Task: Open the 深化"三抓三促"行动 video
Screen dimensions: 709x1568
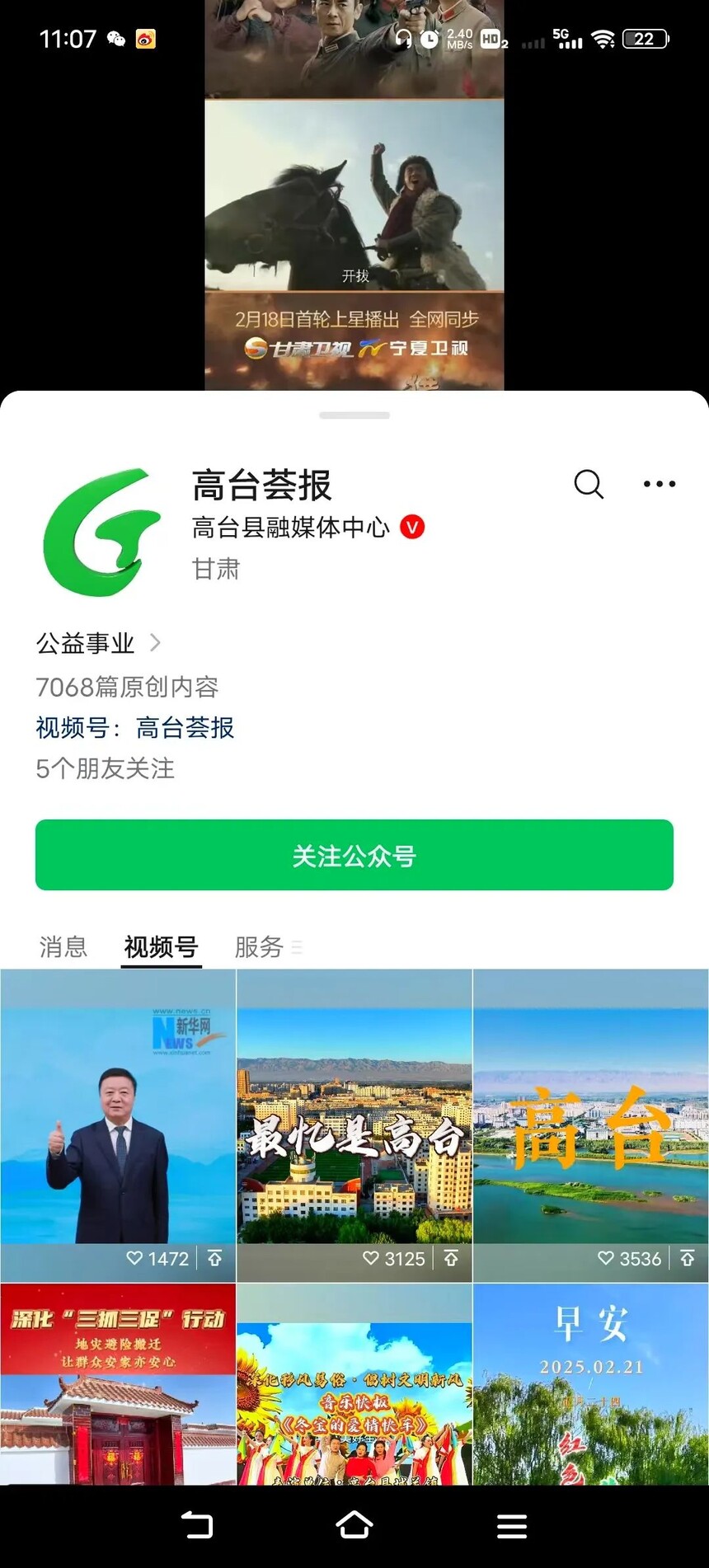Action: pos(118,1385)
